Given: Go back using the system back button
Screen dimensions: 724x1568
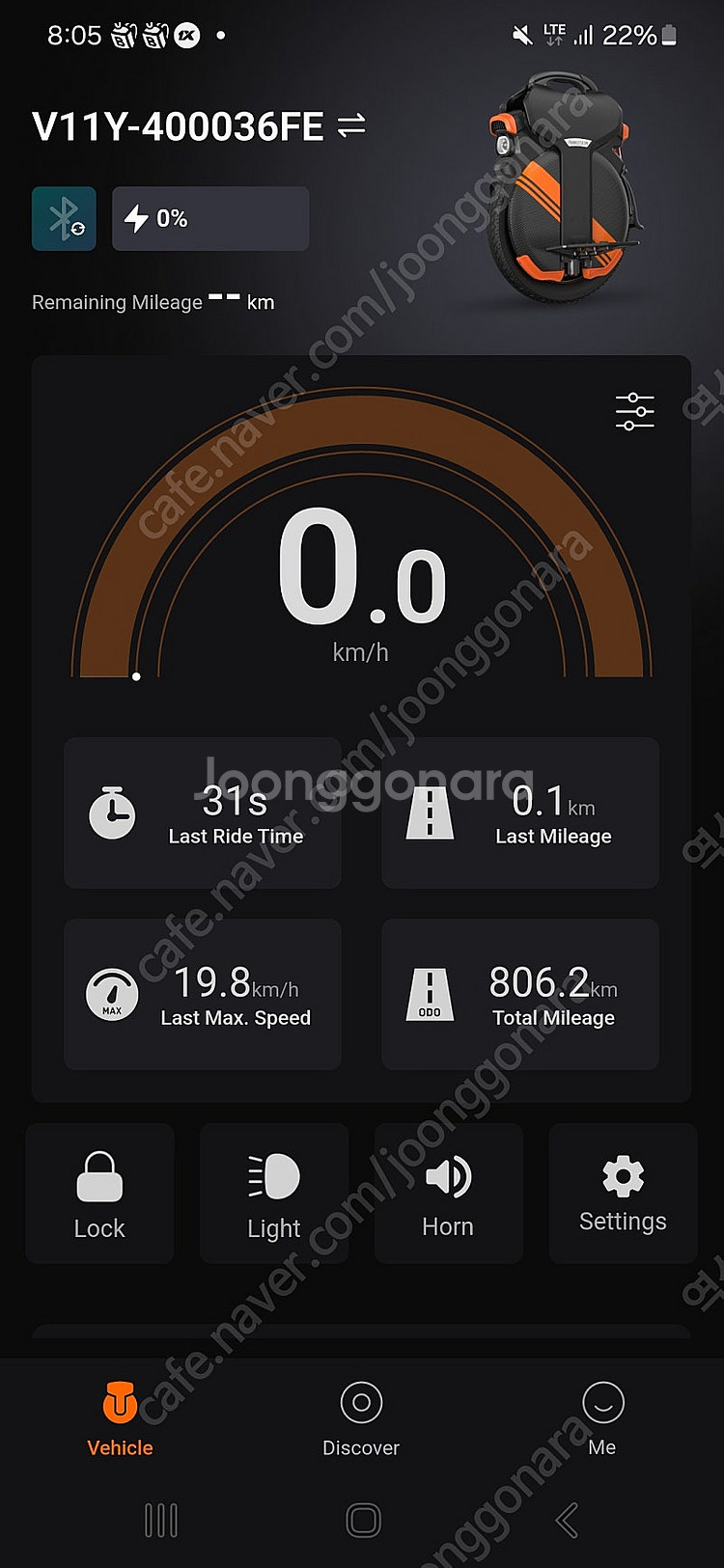Looking at the screenshot, I should tap(568, 1521).
